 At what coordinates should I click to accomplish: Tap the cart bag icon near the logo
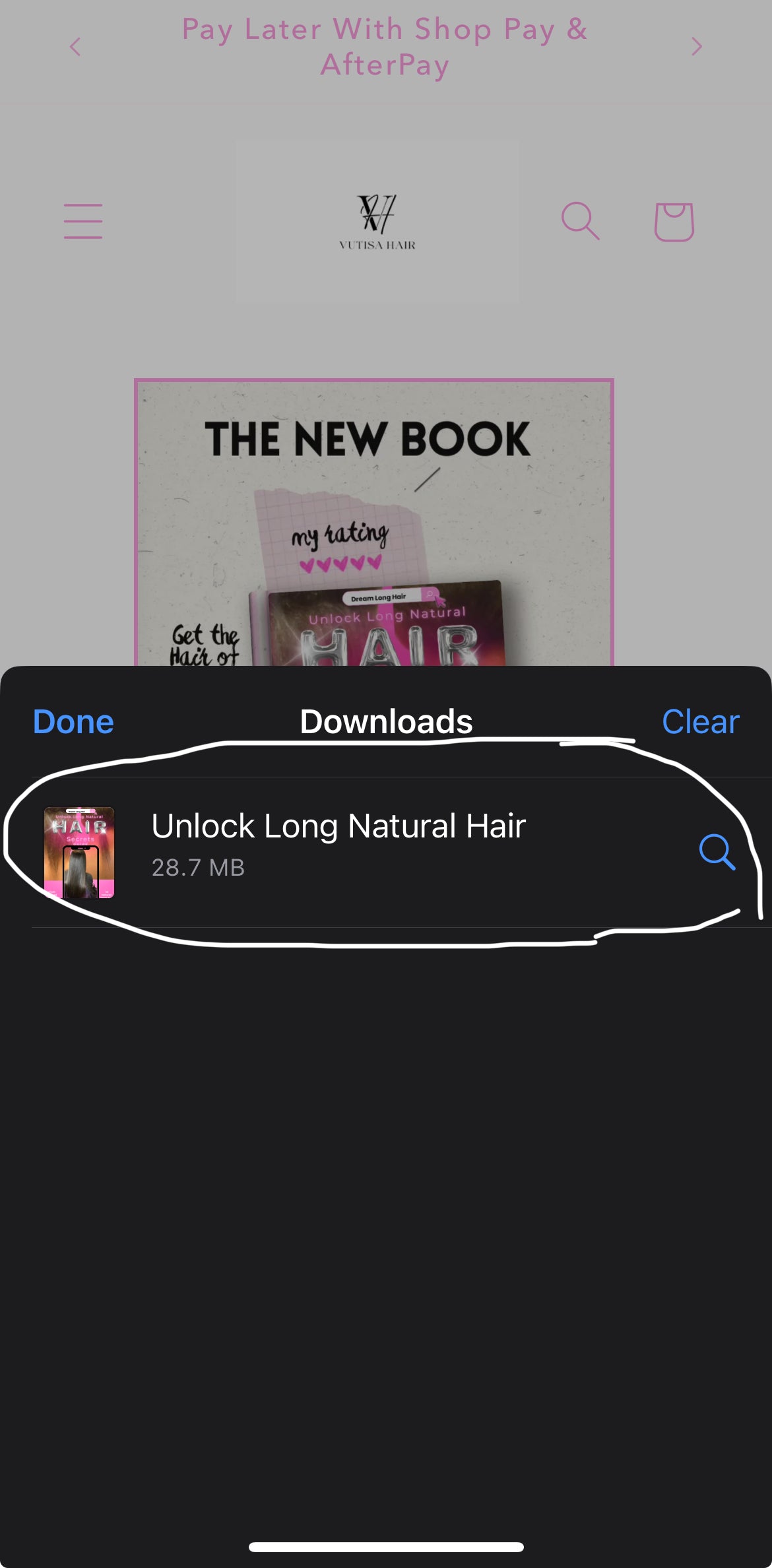[x=674, y=220]
